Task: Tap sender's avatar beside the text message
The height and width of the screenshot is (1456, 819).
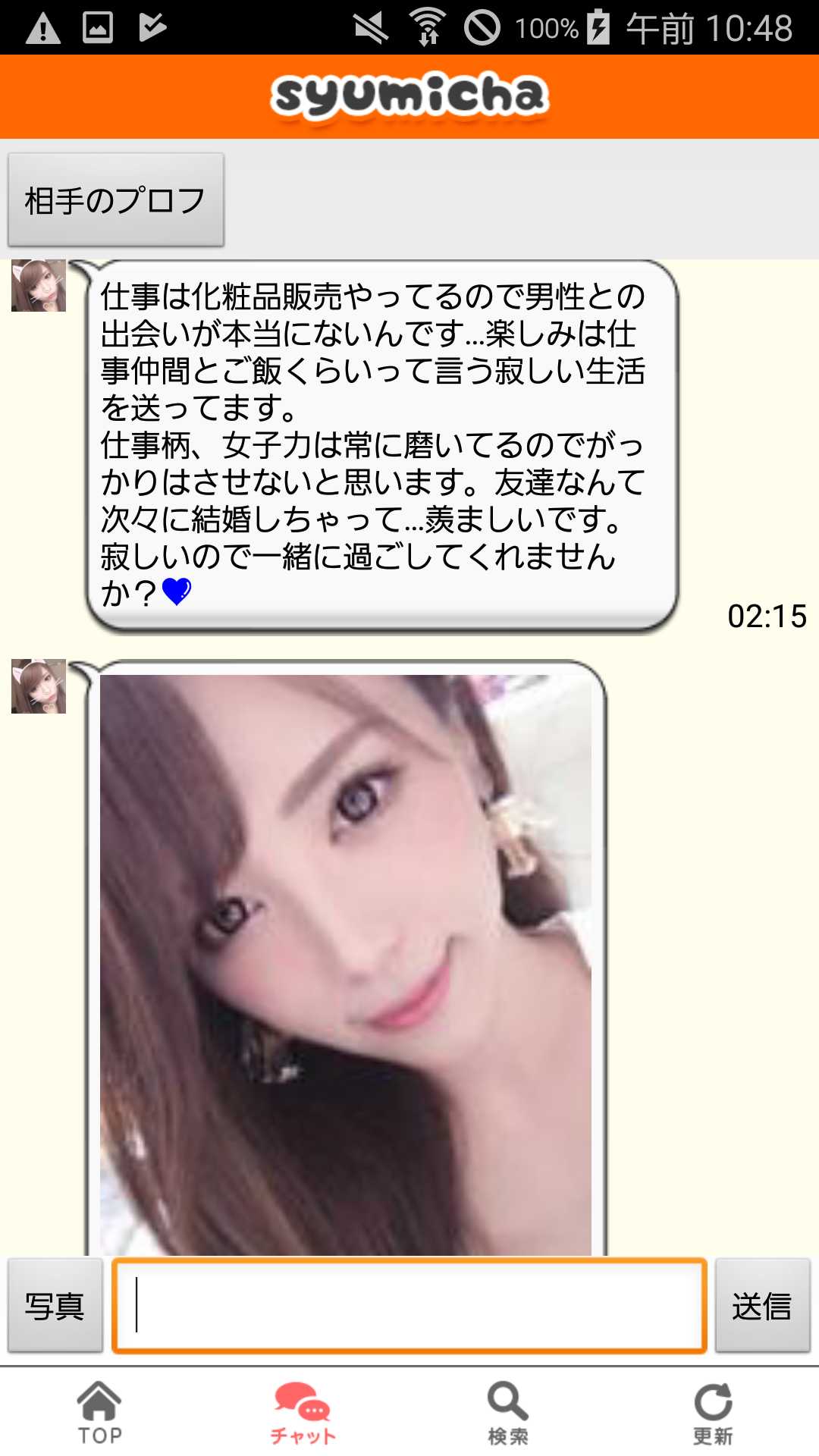Action: 39,286
